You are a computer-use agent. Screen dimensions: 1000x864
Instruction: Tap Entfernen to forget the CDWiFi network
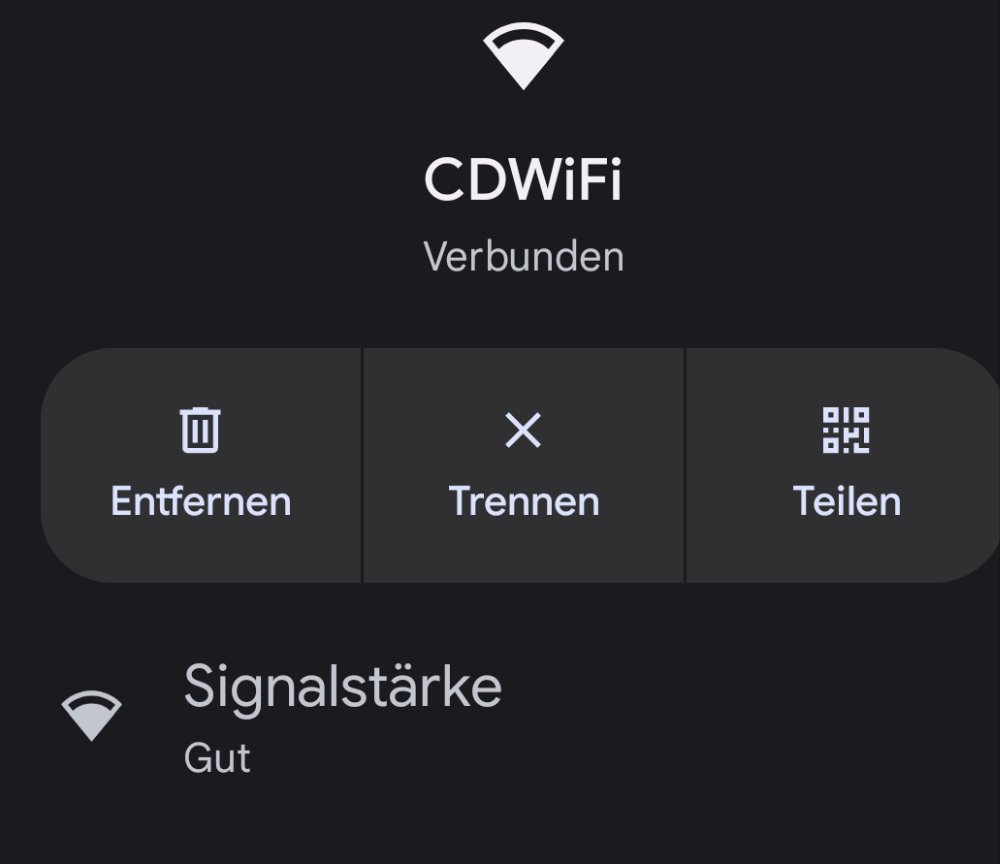pyautogui.click(x=201, y=465)
